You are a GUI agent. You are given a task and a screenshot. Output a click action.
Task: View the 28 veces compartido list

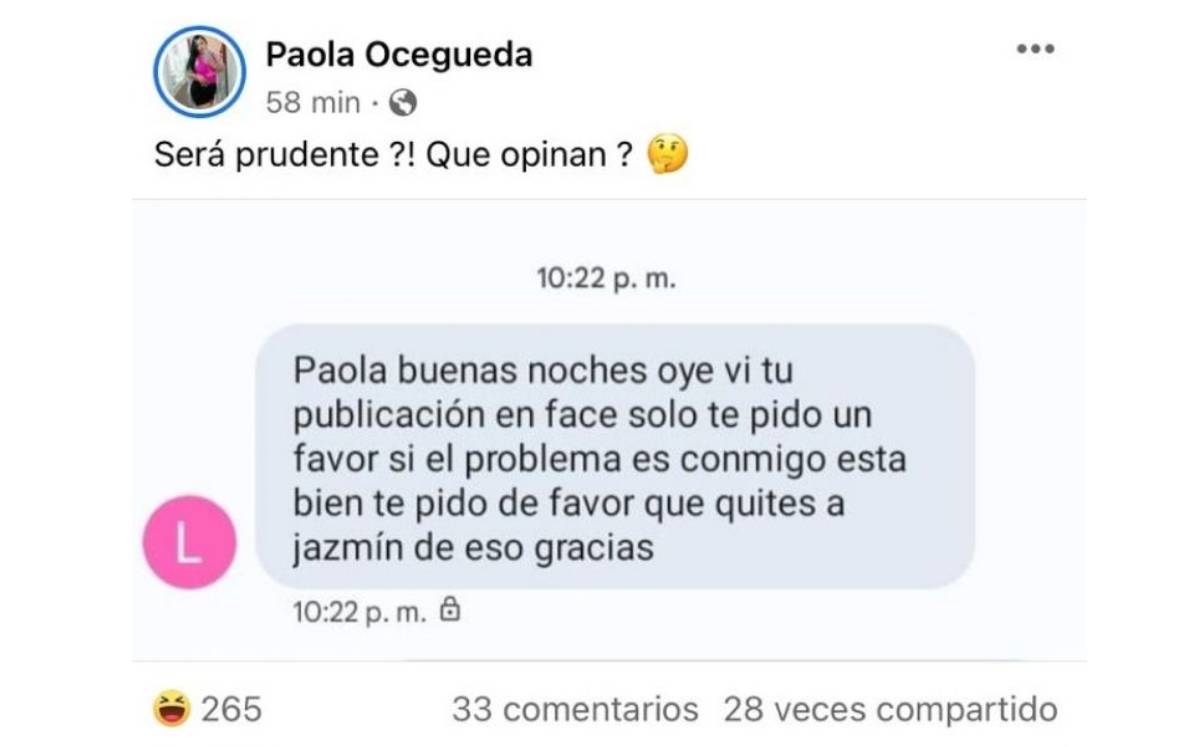tap(890, 709)
